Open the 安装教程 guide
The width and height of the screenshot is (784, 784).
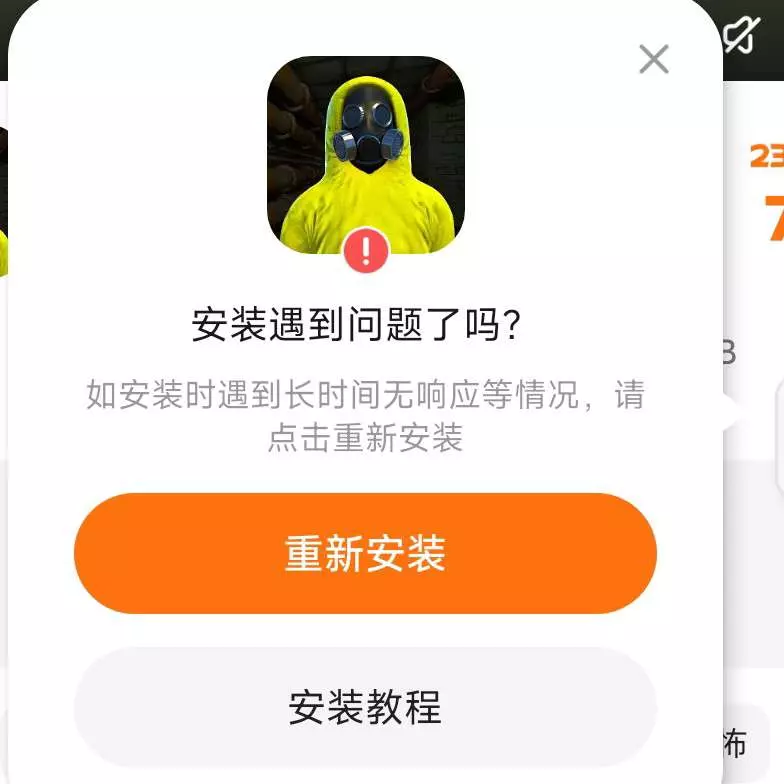coord(365,707)
